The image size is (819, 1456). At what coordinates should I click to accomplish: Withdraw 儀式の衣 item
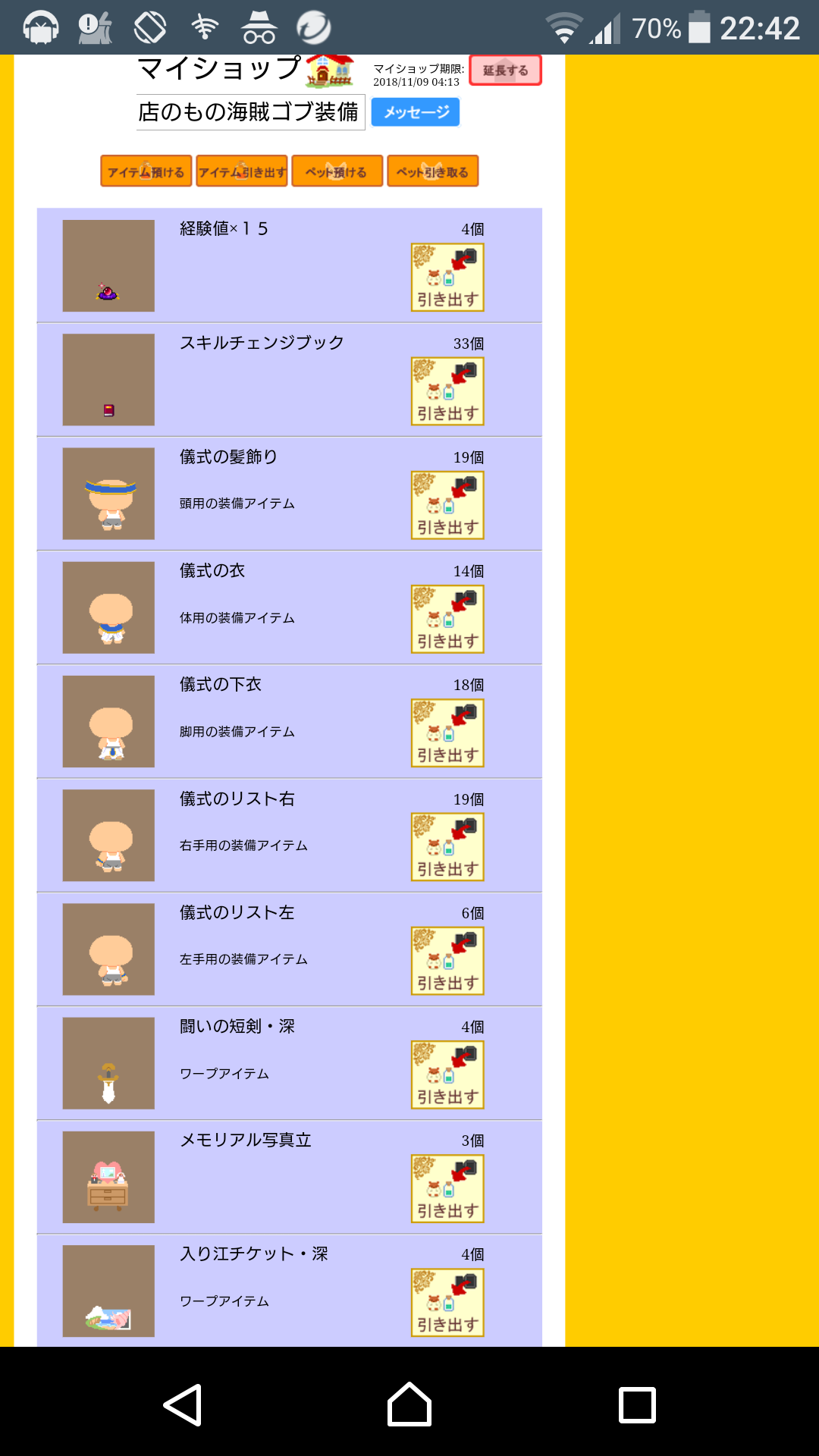coord(447,619)
